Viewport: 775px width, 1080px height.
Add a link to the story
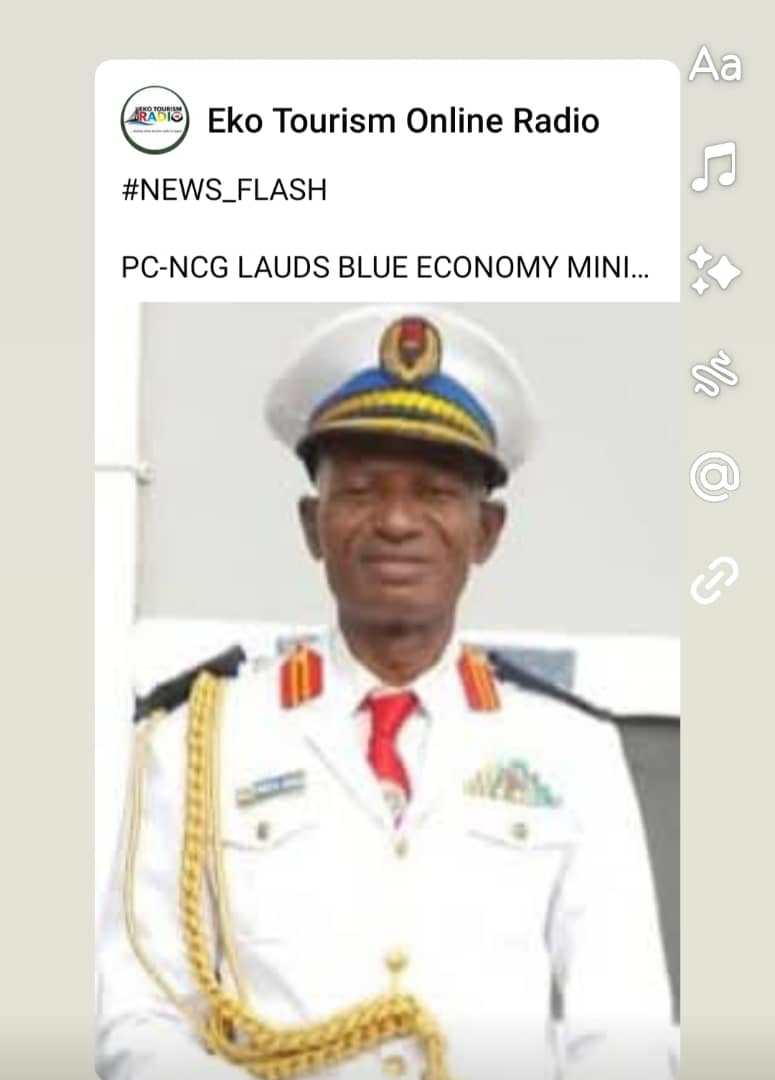pos(715,580)
